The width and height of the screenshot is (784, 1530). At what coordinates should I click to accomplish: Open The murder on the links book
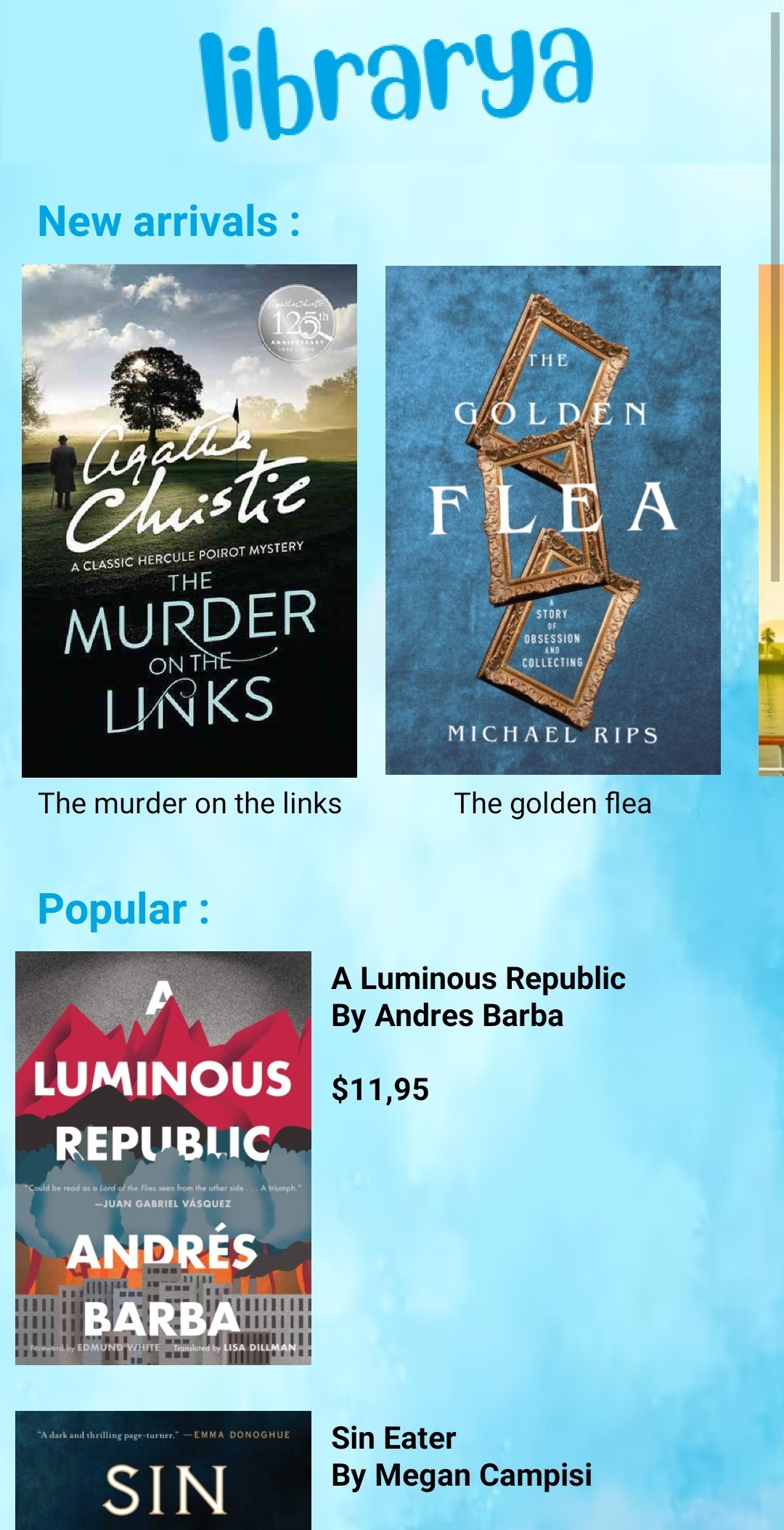[x=189, y=521]
